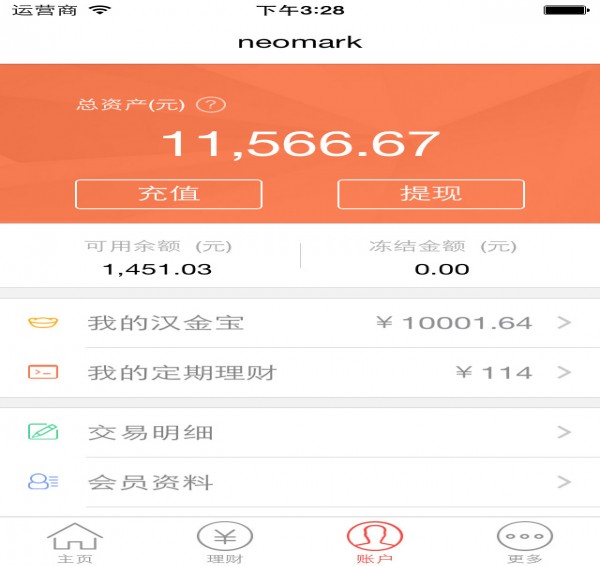
Task: Tap the 提现 withdraw button
Action: coord(430,194)
